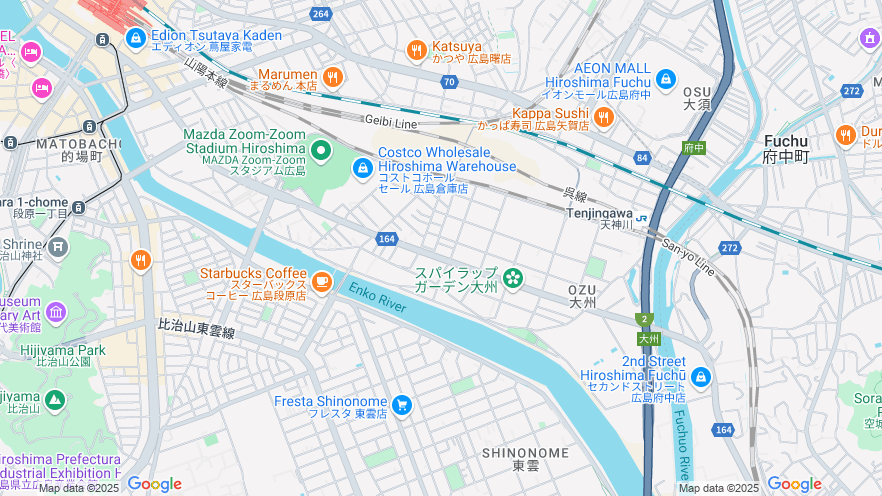The width and height of the screenshot is (882, 496).
Task: Select the 2nd Street Hiroshima Fuchu pin
Action: pos(701,377)
